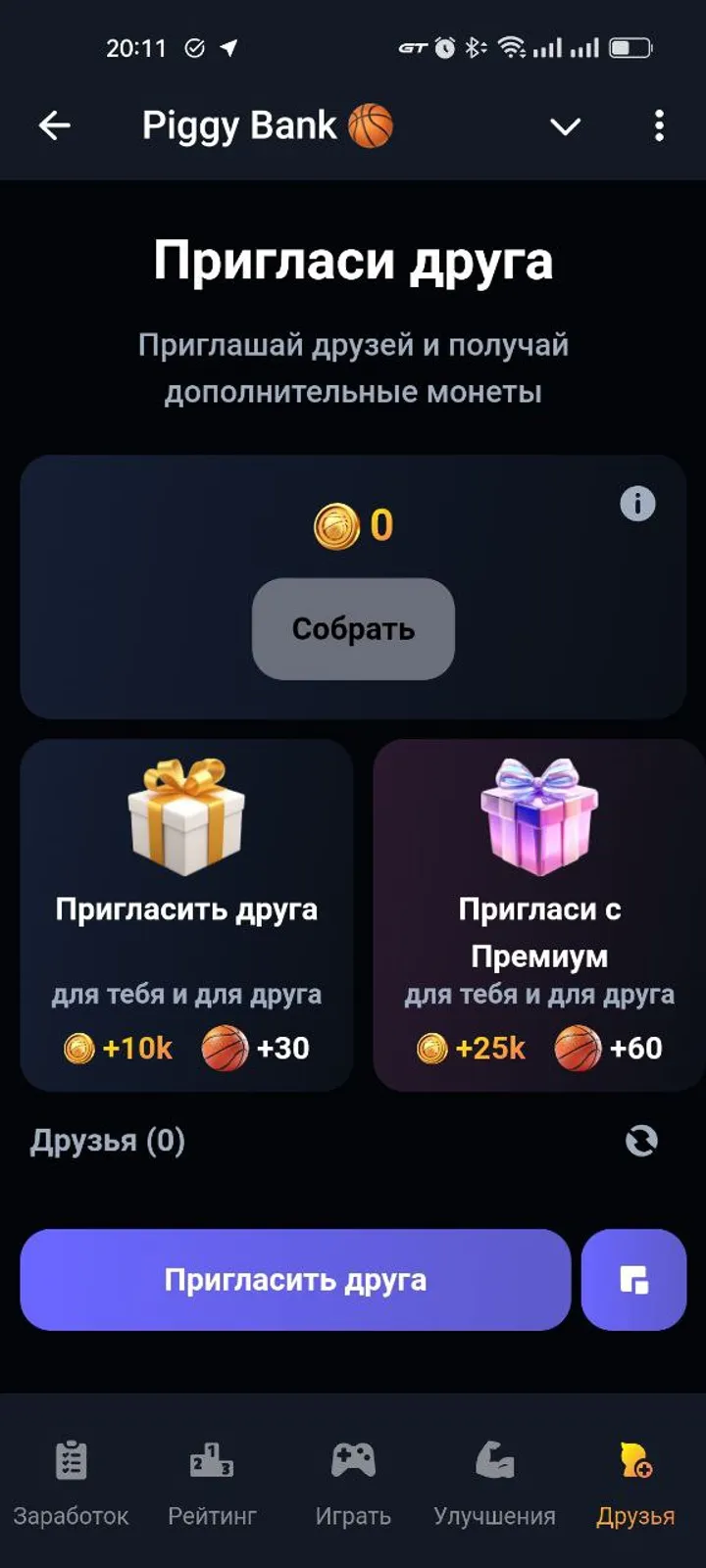
Task: Tap the Пригласить друга button at the bottom
Action: coord(294,1280)
